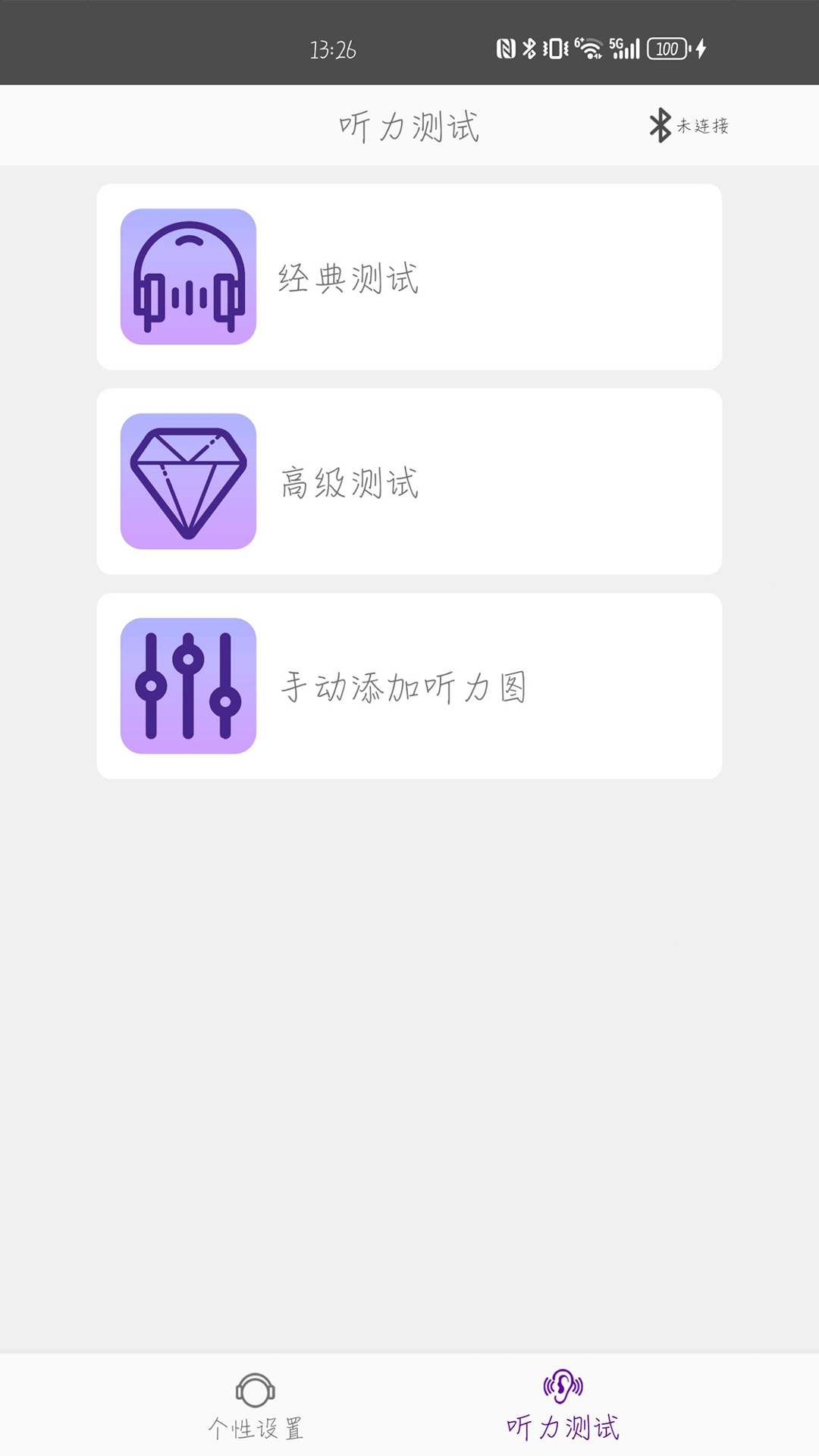Click the battery icon in status bar

click(x=667, y=49)
